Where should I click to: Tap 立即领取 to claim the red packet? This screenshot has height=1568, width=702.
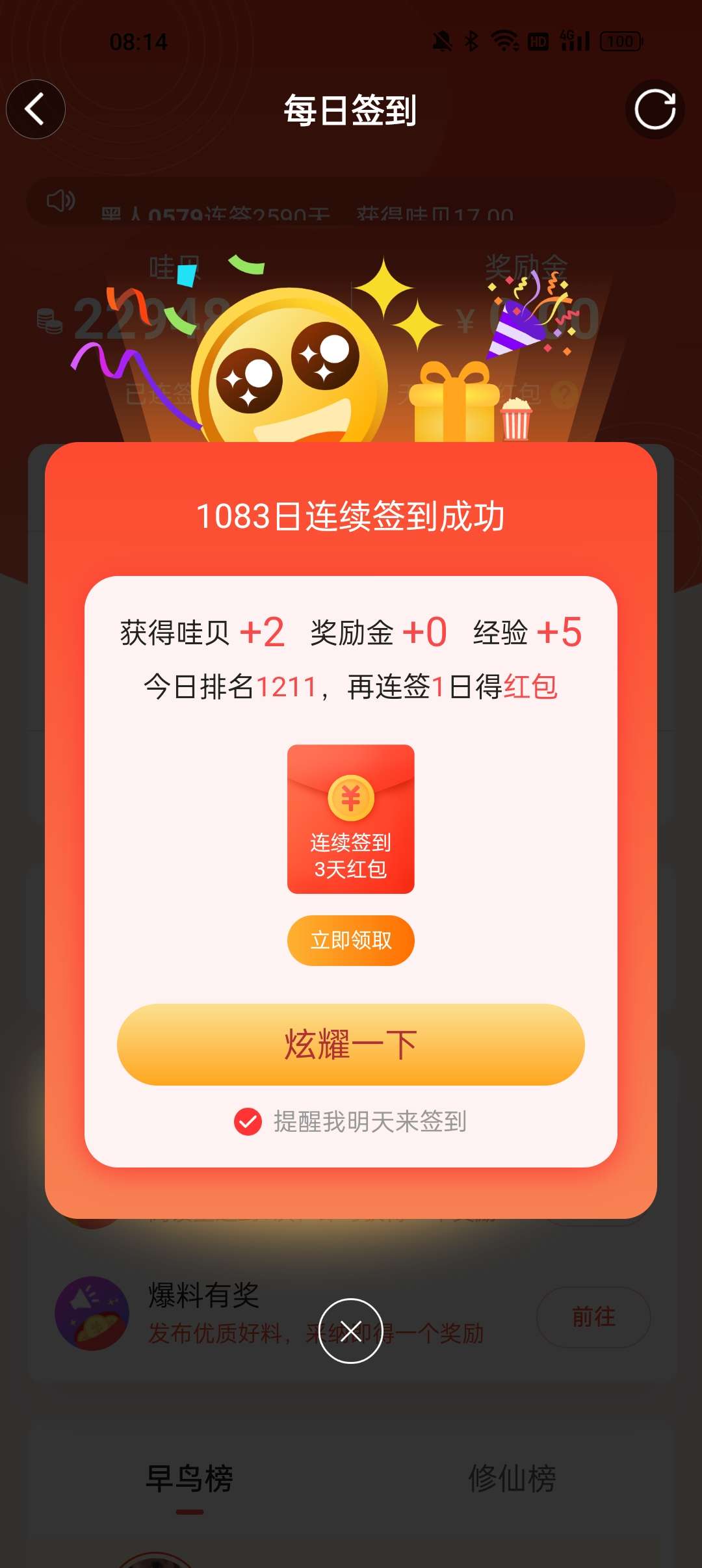351,940
